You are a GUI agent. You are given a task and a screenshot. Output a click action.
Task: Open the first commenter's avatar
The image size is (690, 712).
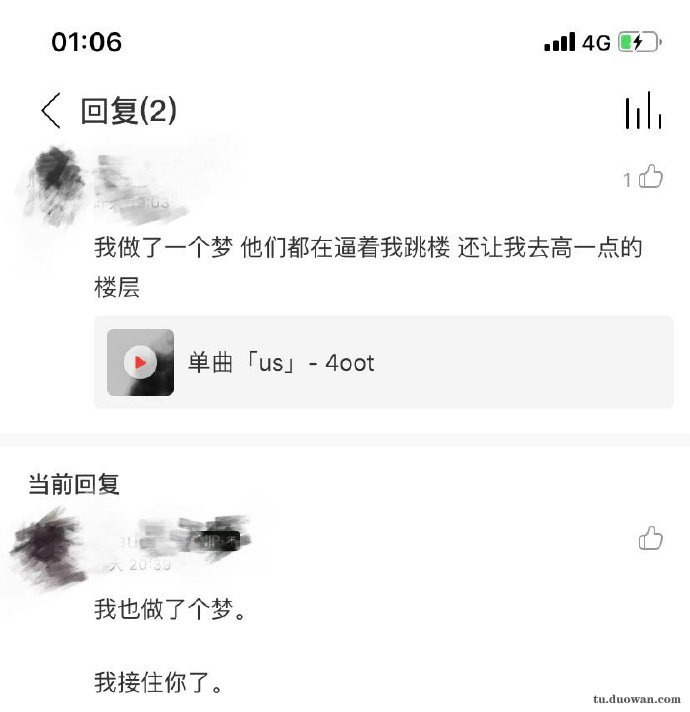[56, 180]
